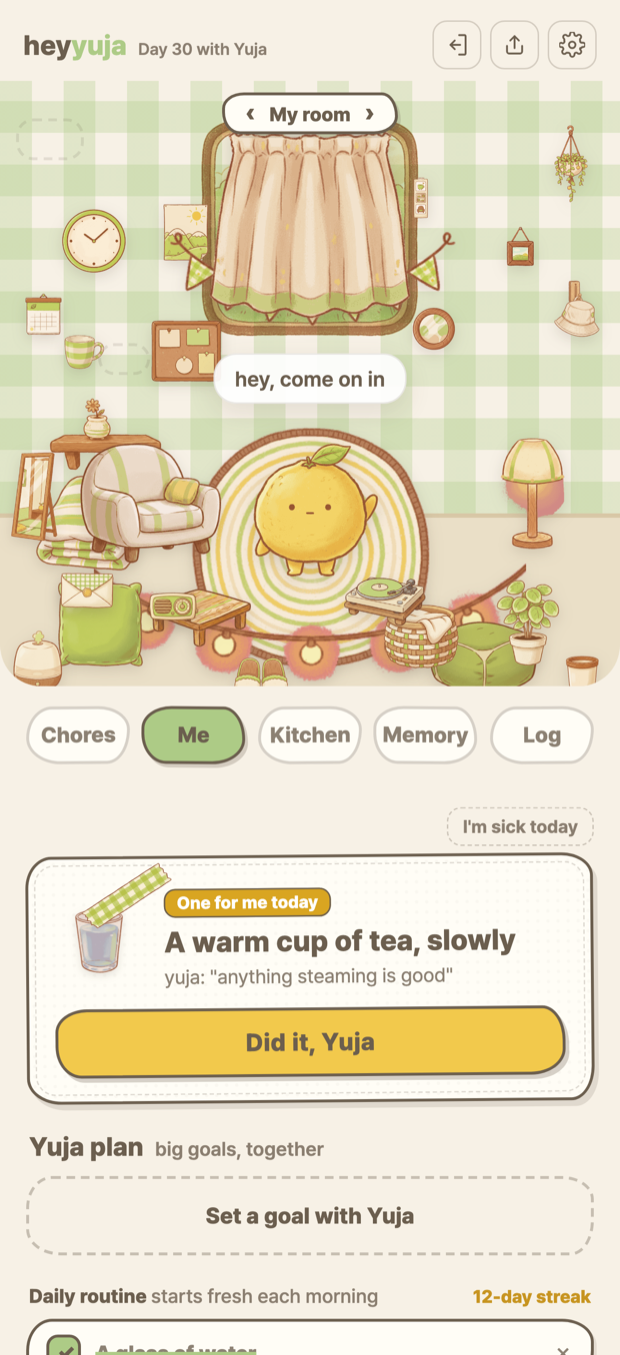Go to previous room with left arrow
The image size is (620, 1355).
coord(251,114)
